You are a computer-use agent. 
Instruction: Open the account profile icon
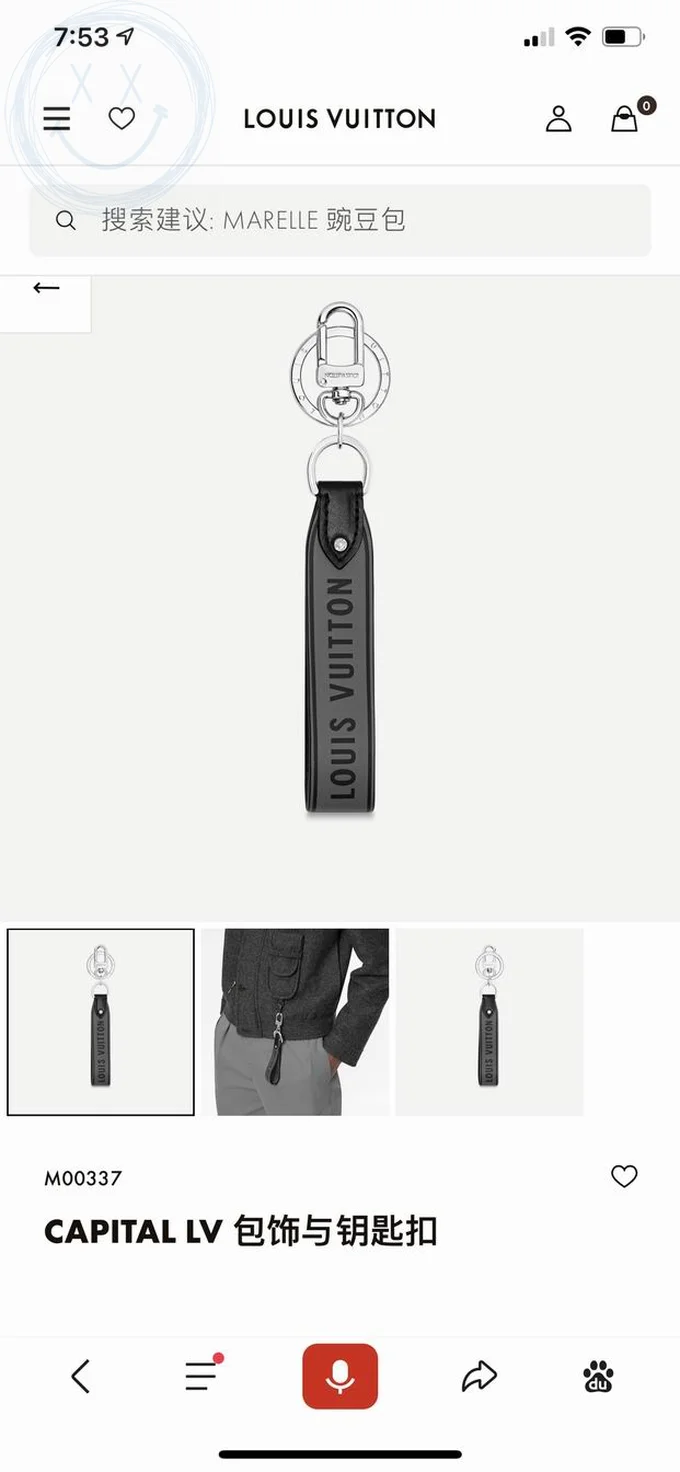[558, 119]
